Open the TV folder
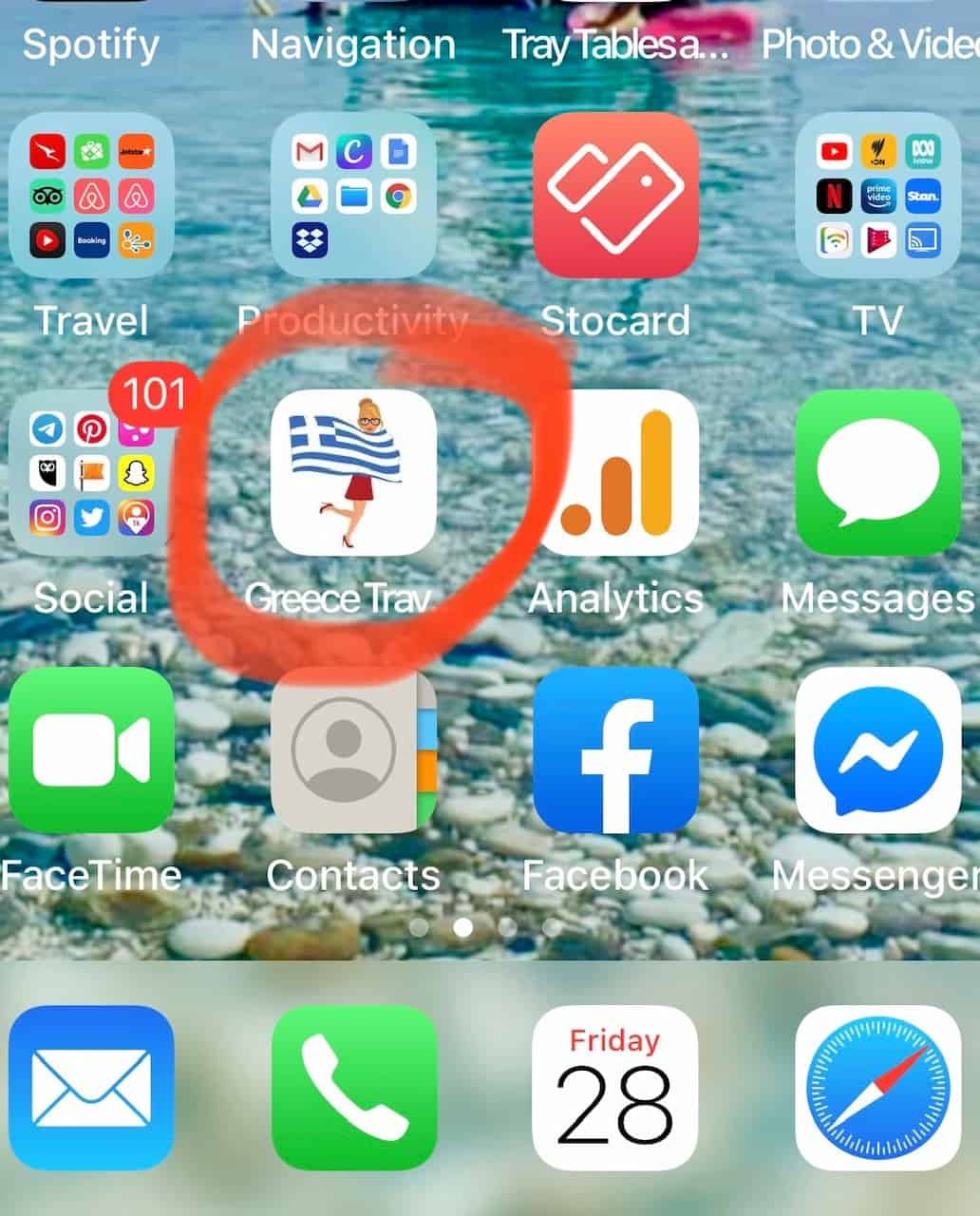 pos(877,196)
